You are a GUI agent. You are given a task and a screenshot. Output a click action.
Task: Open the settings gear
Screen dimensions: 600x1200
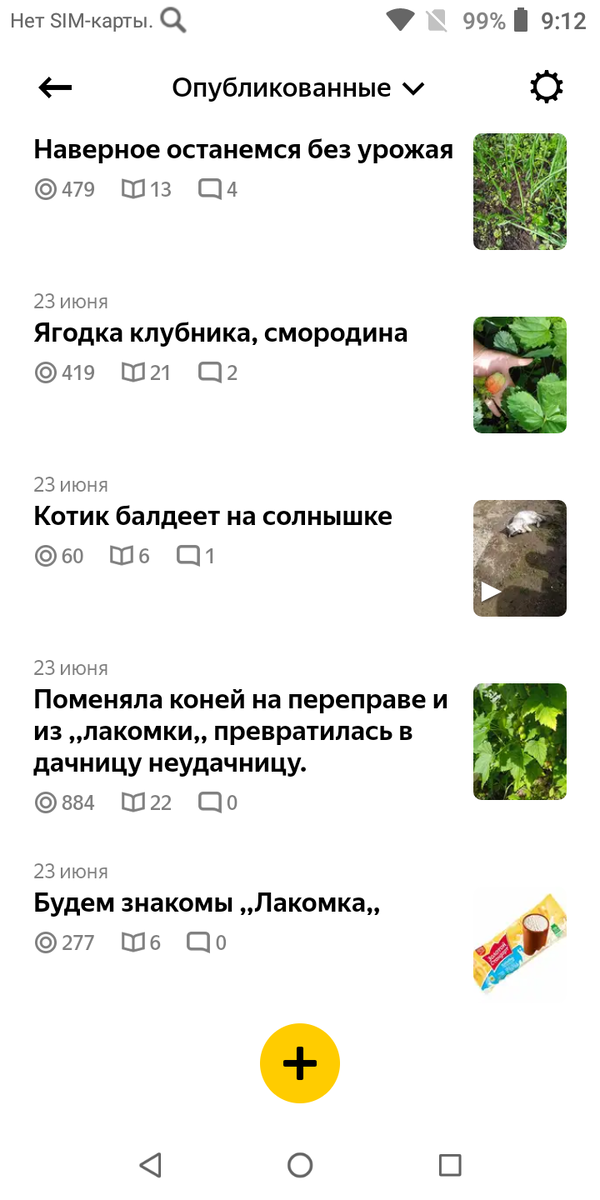click(x=546, y=88)
